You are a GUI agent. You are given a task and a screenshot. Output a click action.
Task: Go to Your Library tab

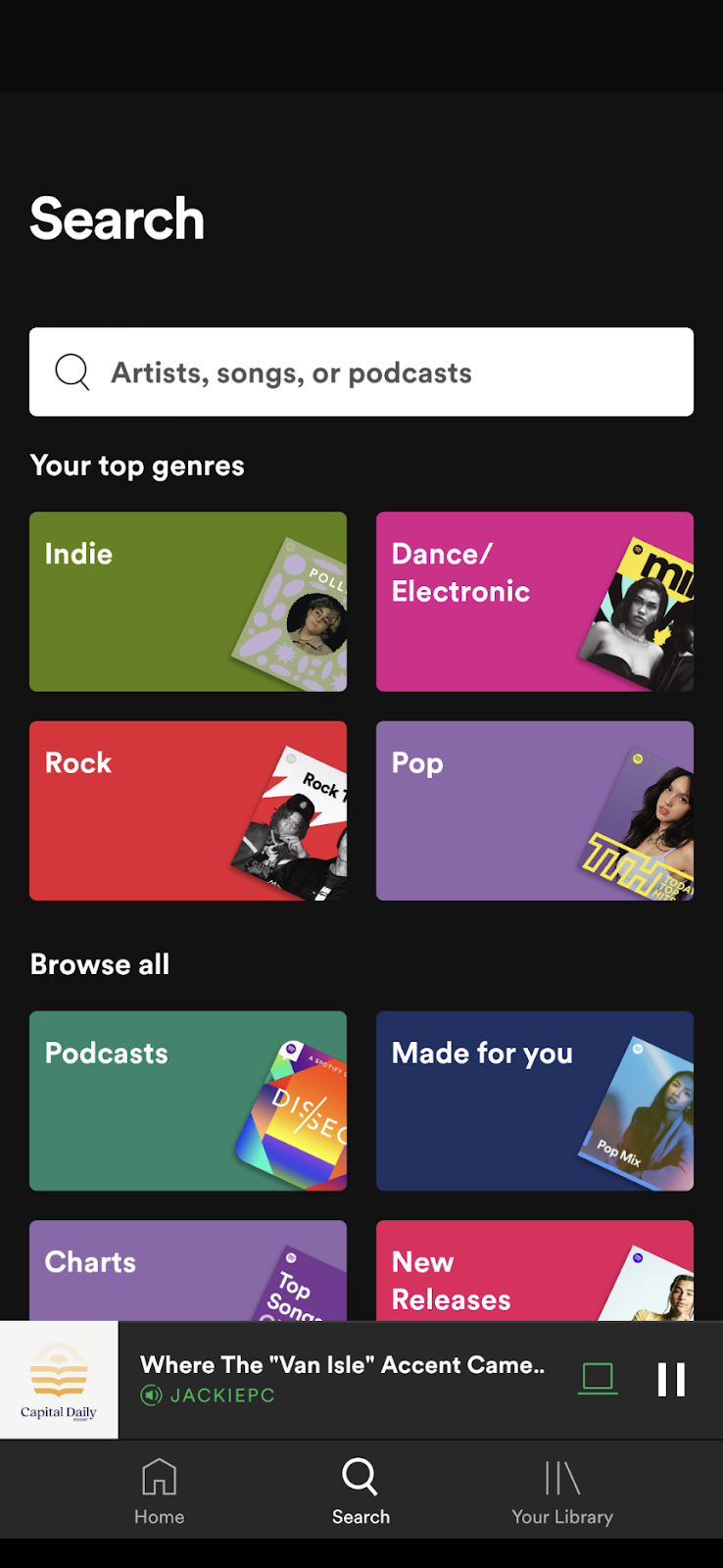pyautogui.click(x=562, y=1491)
